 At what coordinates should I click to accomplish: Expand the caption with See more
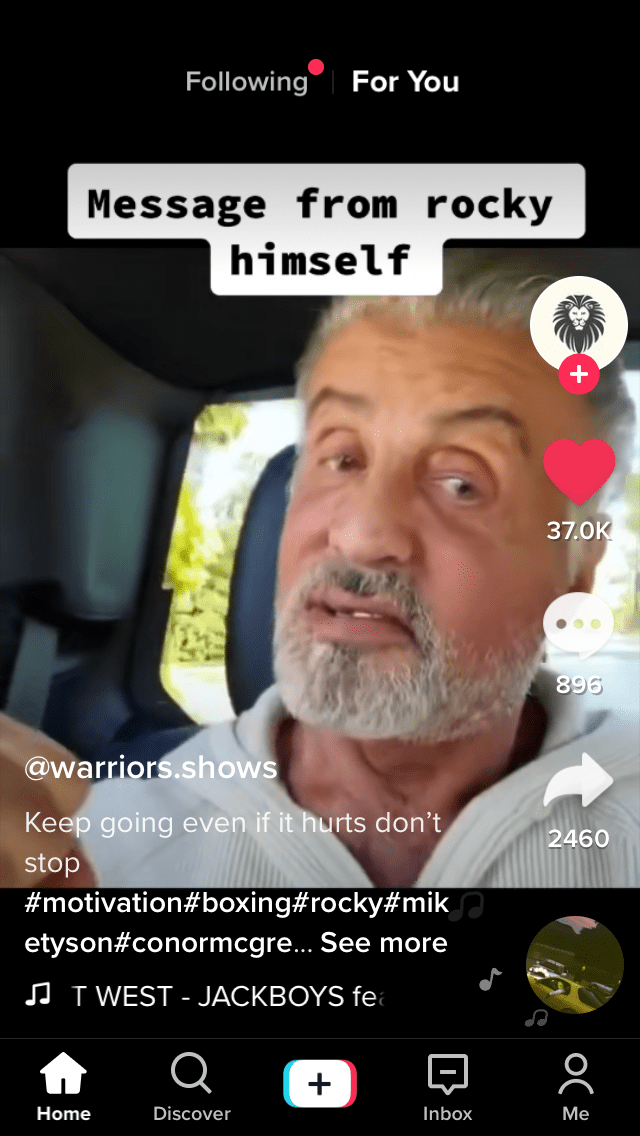(x=383, y=943)
